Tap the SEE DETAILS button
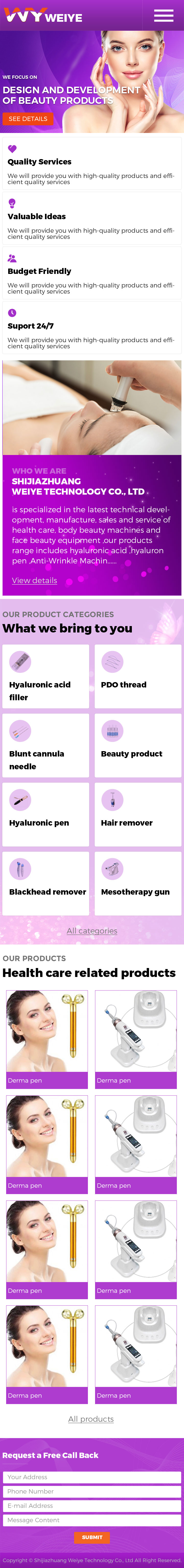184x1568 pixels. [x=28, y=119]
